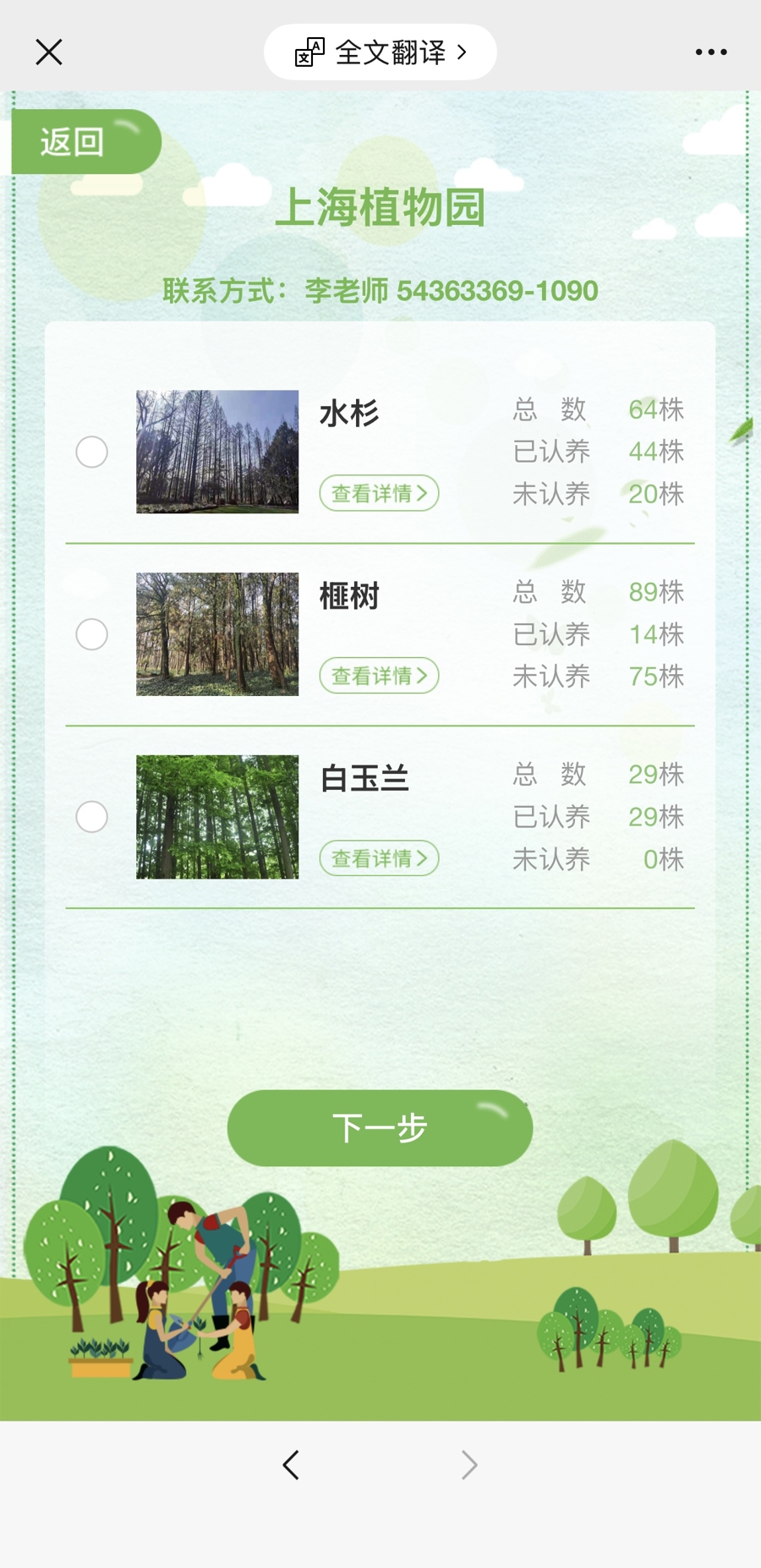This screenshot has width=761, height=1568.
Task: View details for 榧树
Action: pyautogui.click(x=379, y=676)
